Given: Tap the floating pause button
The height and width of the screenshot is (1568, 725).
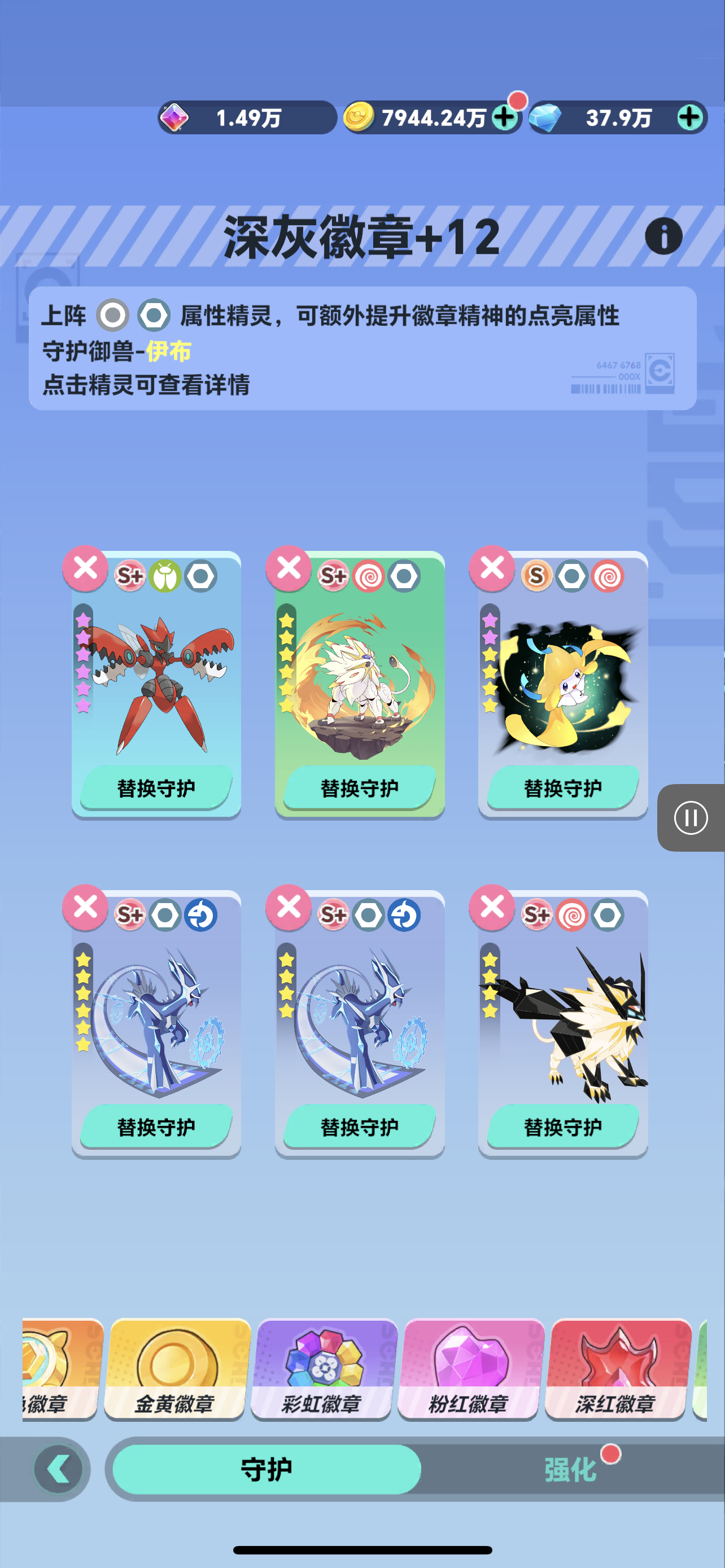Looking at the screenshot, I should point(691,817).
